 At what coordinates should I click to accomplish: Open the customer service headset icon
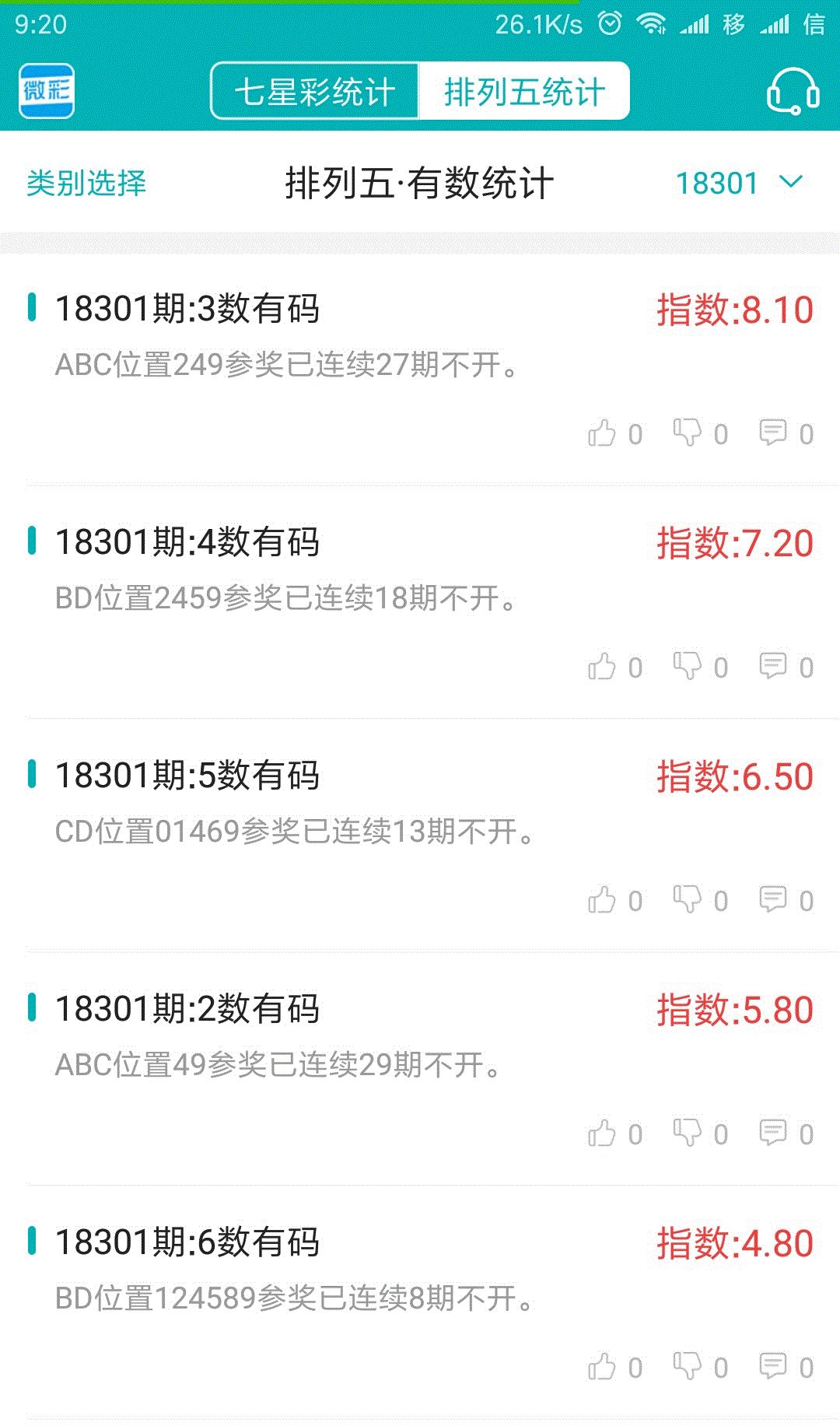[792, 91]
